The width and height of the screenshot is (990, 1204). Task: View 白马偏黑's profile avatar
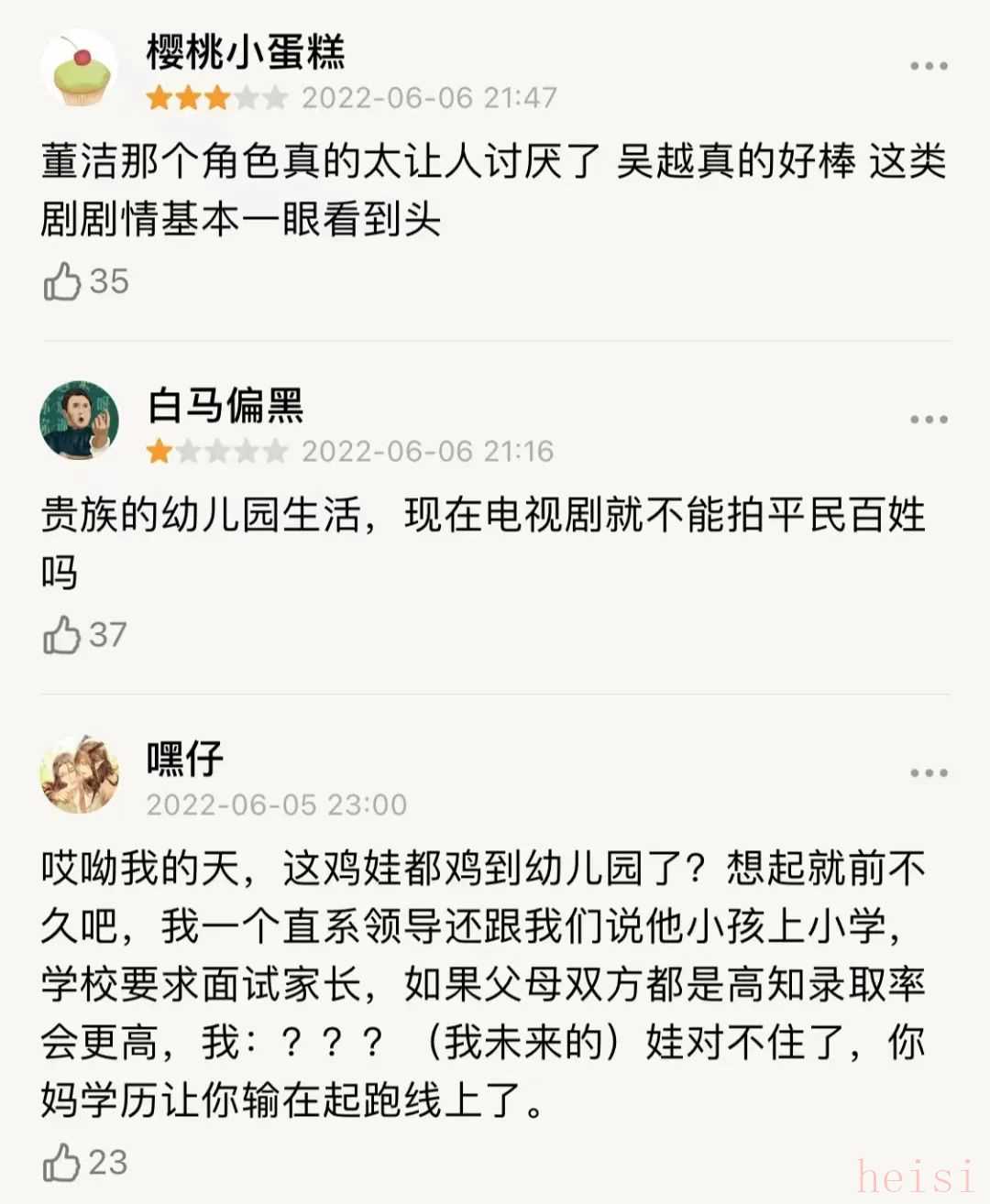[80, 421]
